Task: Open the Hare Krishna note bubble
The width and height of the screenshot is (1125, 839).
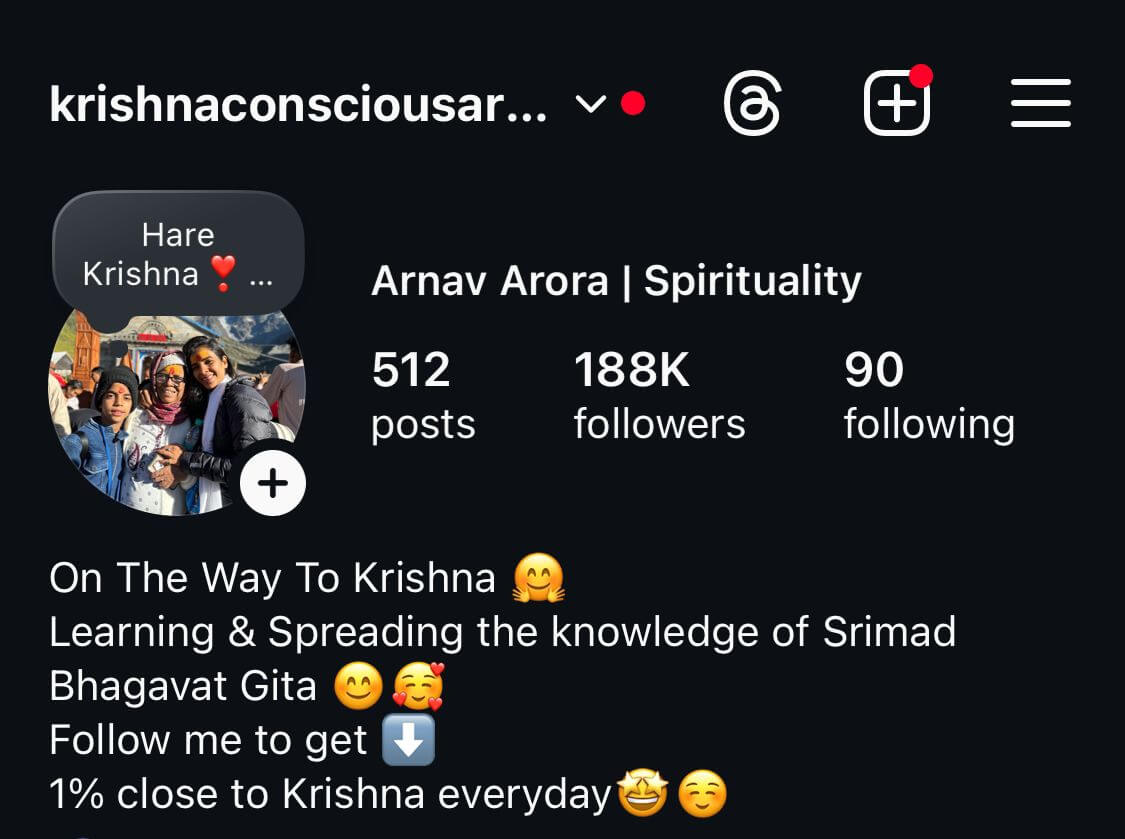Action: 178,254
